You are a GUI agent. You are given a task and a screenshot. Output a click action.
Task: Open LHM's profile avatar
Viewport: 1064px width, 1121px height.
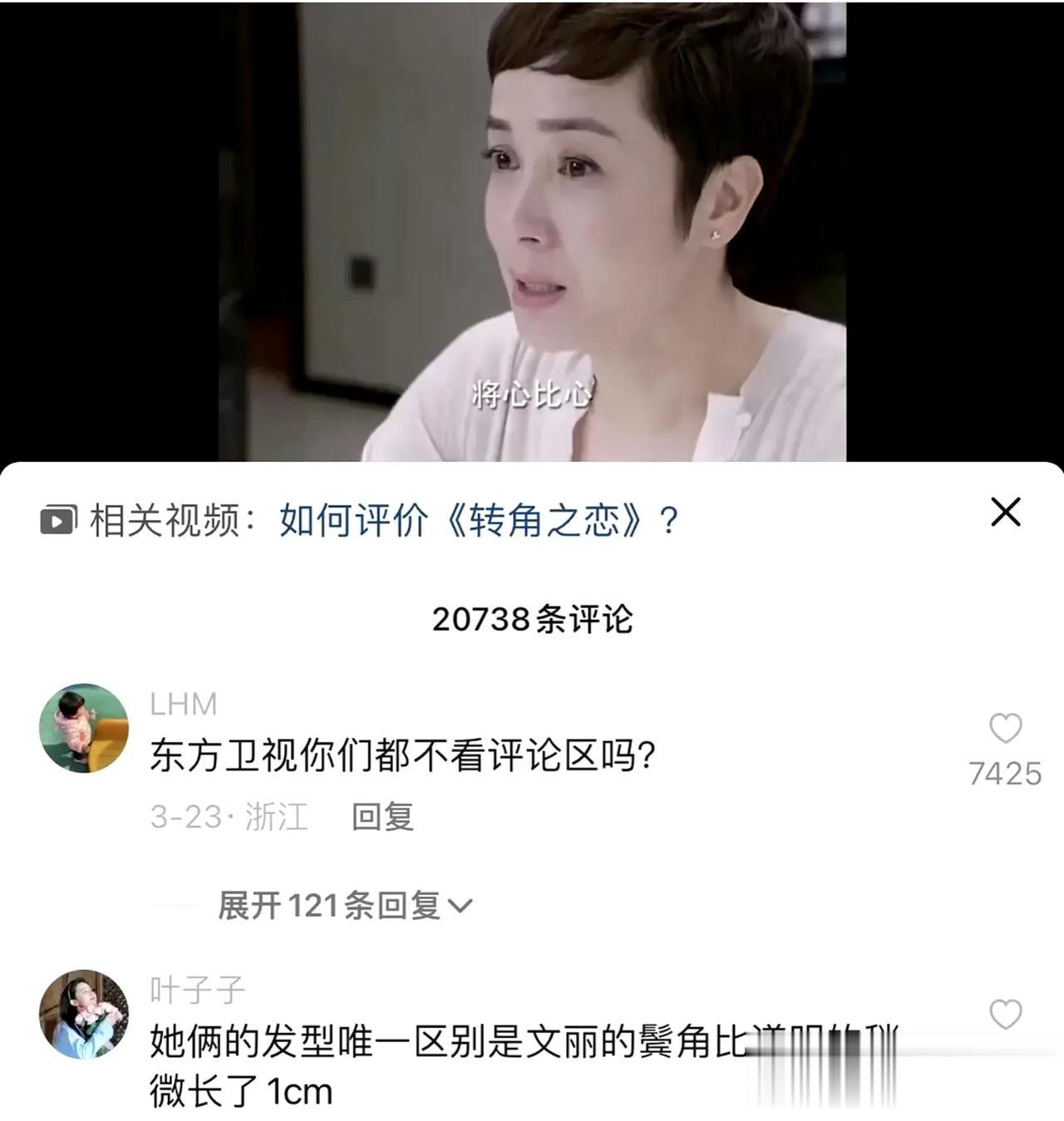click(84, 728)
